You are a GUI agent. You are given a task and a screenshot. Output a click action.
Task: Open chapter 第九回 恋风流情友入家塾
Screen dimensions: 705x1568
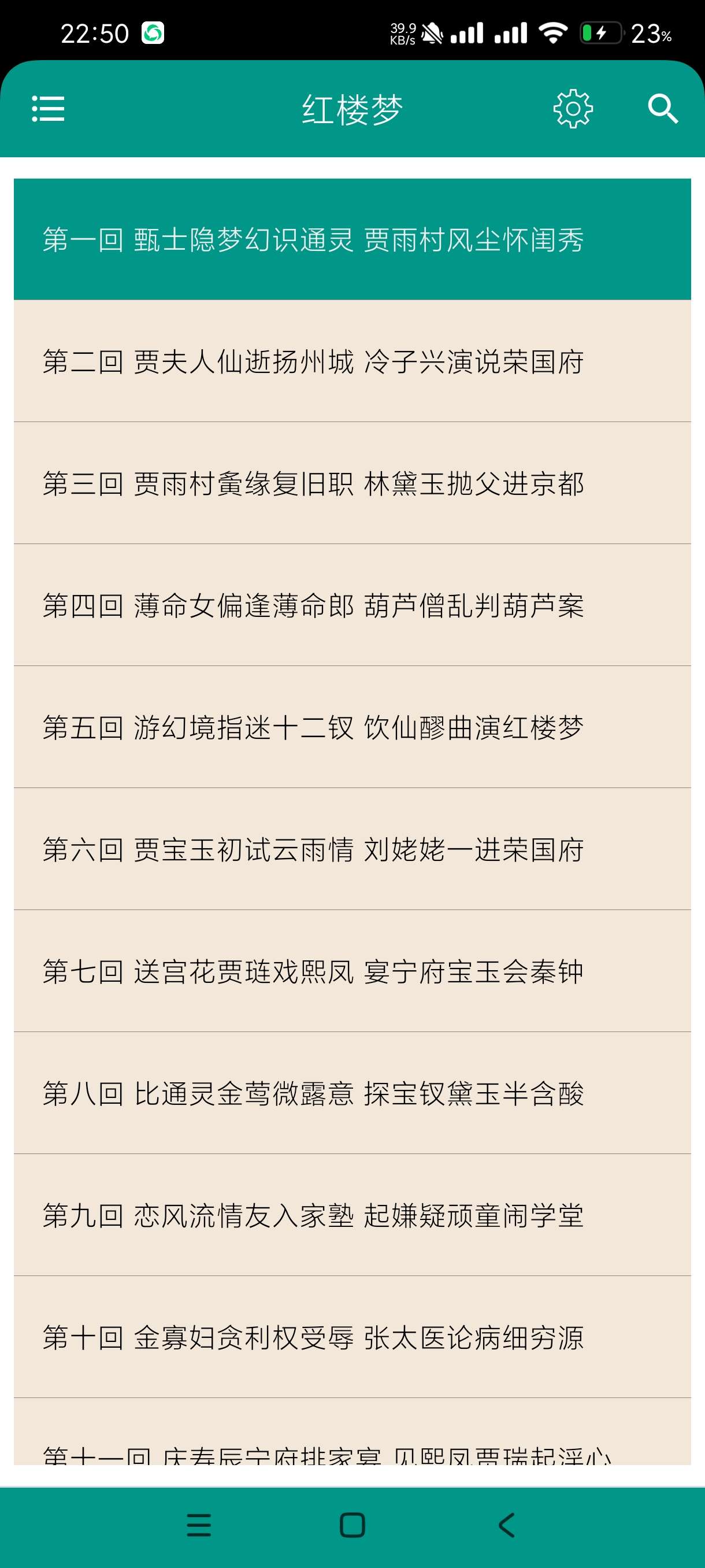(x=352, y=1215)
